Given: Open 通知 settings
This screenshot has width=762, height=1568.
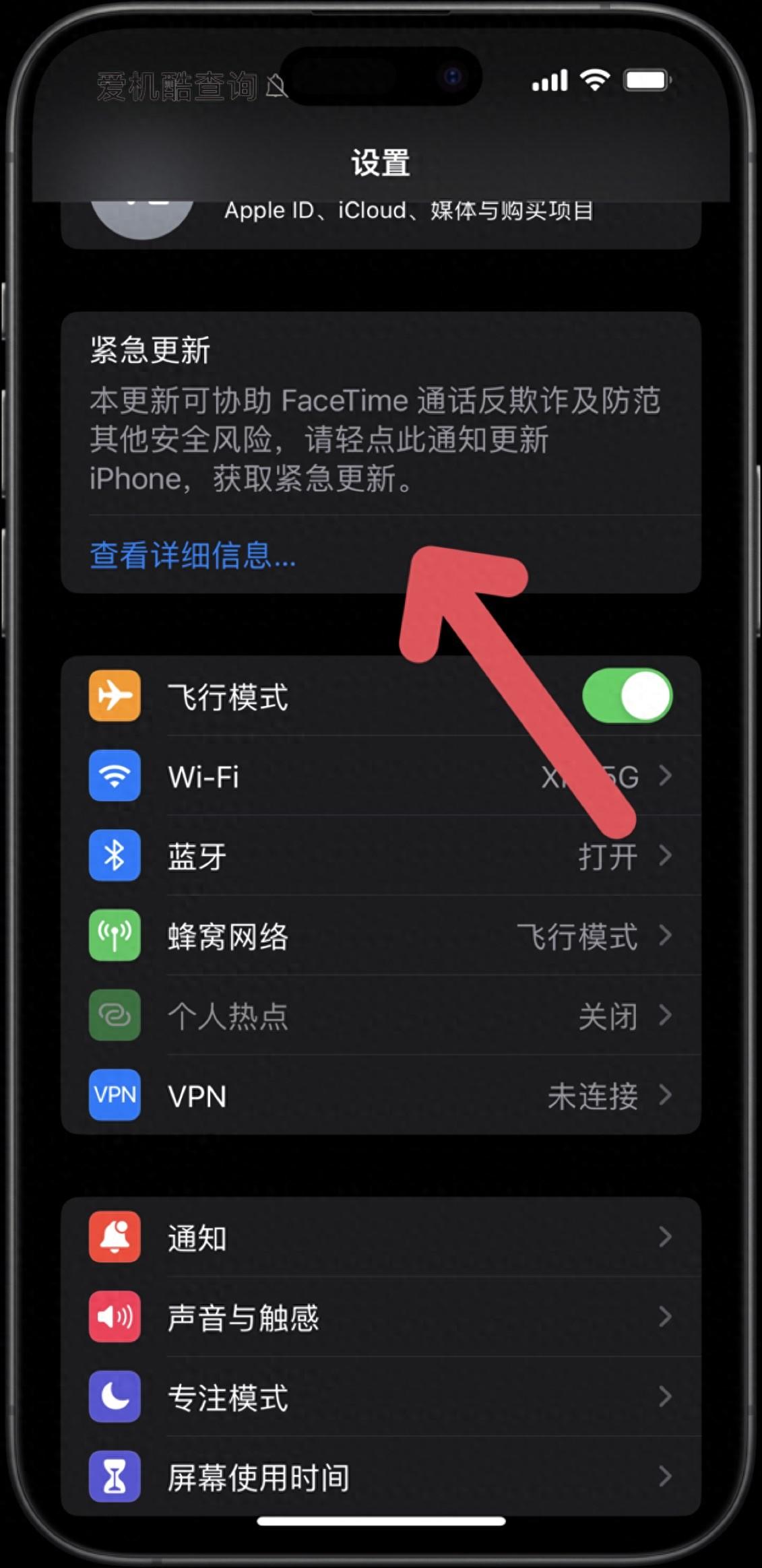Looking at the screenshot, I should click(381, 1237).
